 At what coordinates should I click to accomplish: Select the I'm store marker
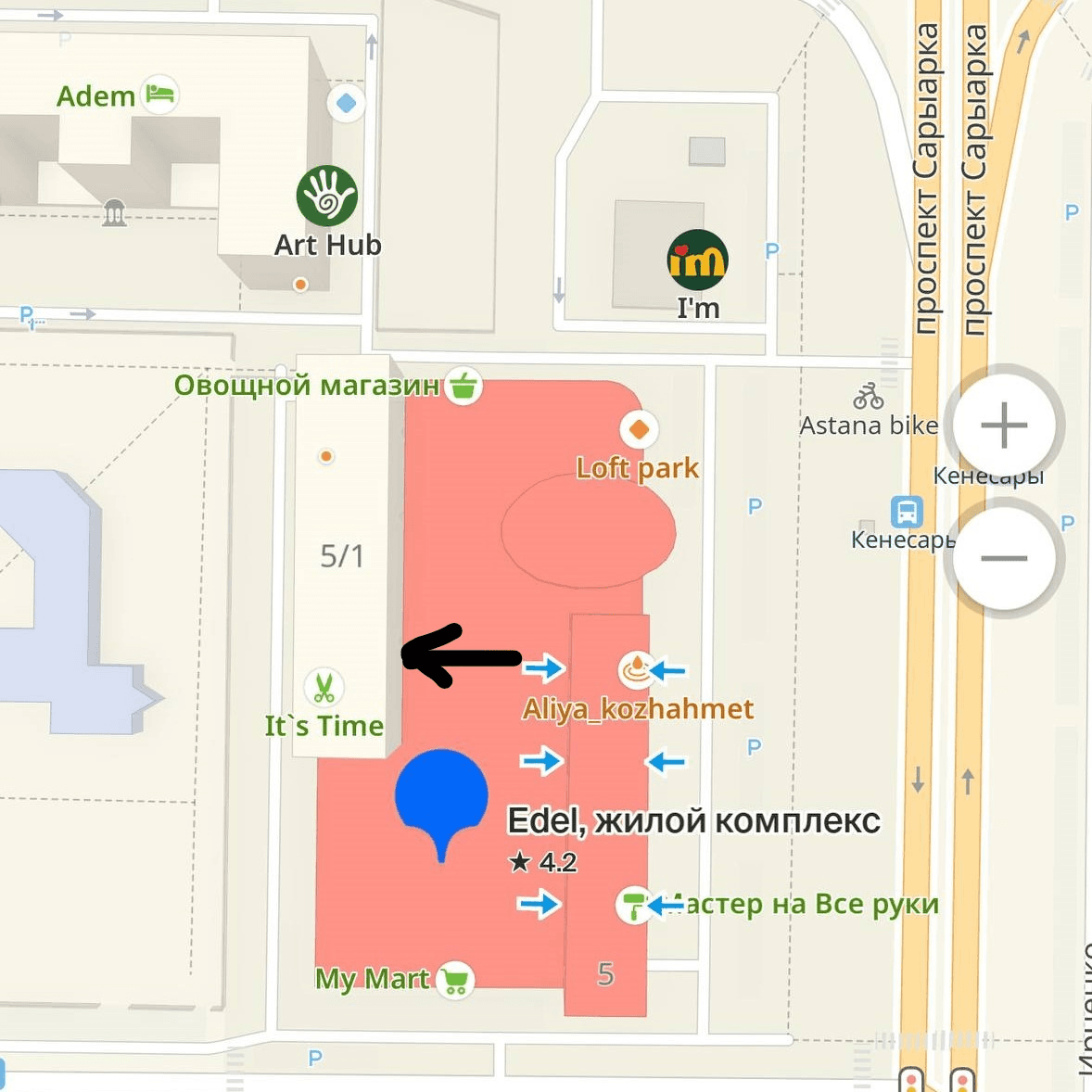697,260
